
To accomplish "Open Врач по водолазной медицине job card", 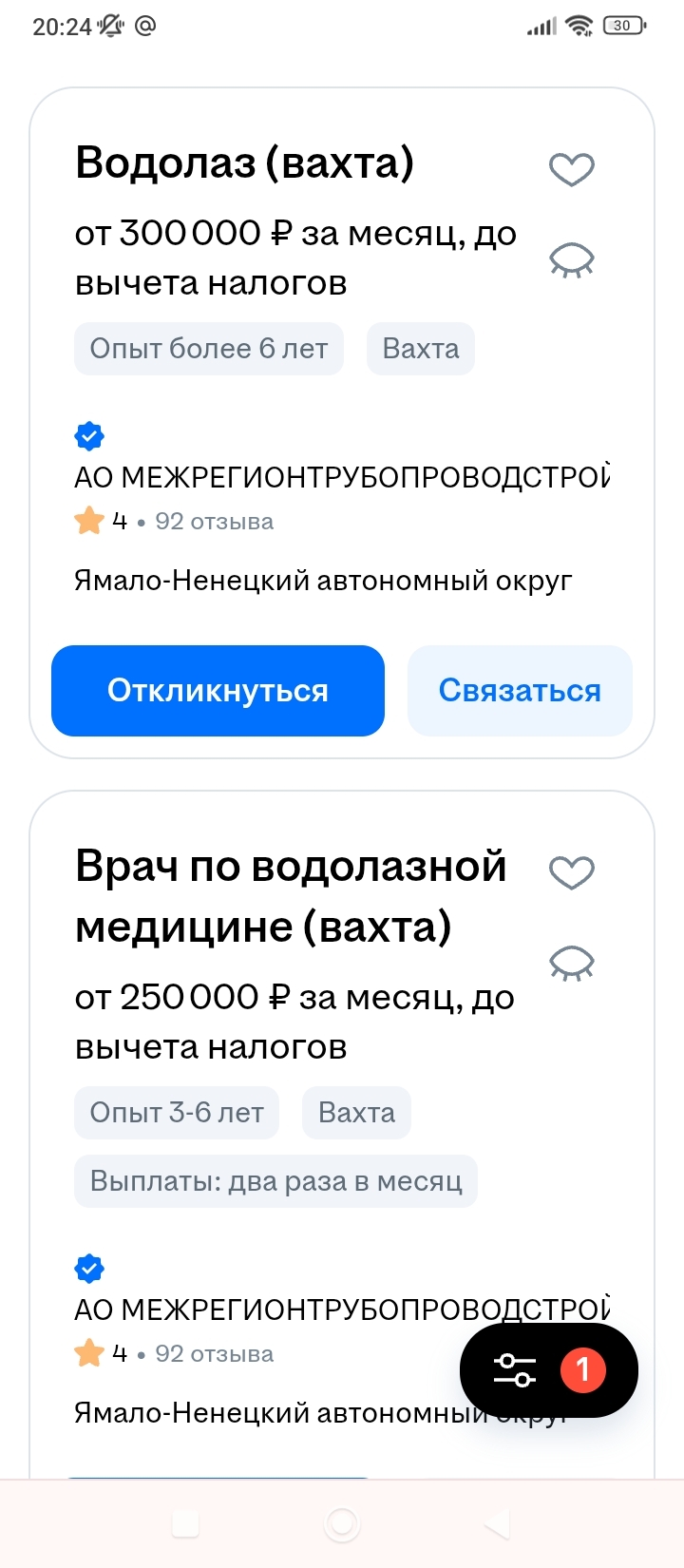I will pos(290,895).
